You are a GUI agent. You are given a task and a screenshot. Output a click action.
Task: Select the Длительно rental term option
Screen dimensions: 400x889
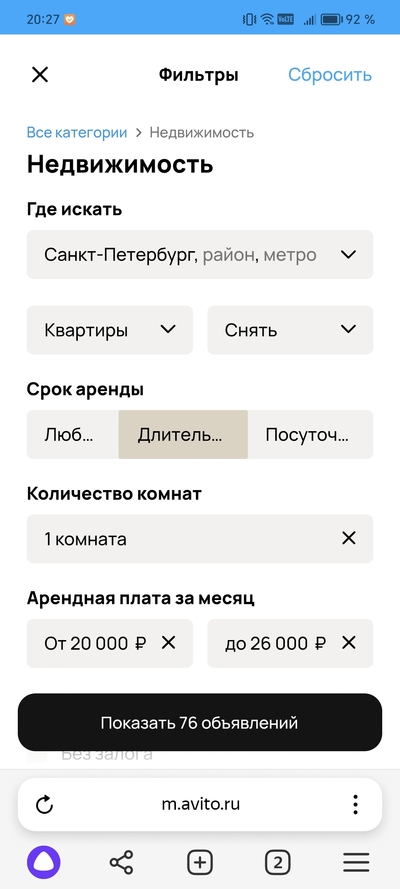coord(183,434)
